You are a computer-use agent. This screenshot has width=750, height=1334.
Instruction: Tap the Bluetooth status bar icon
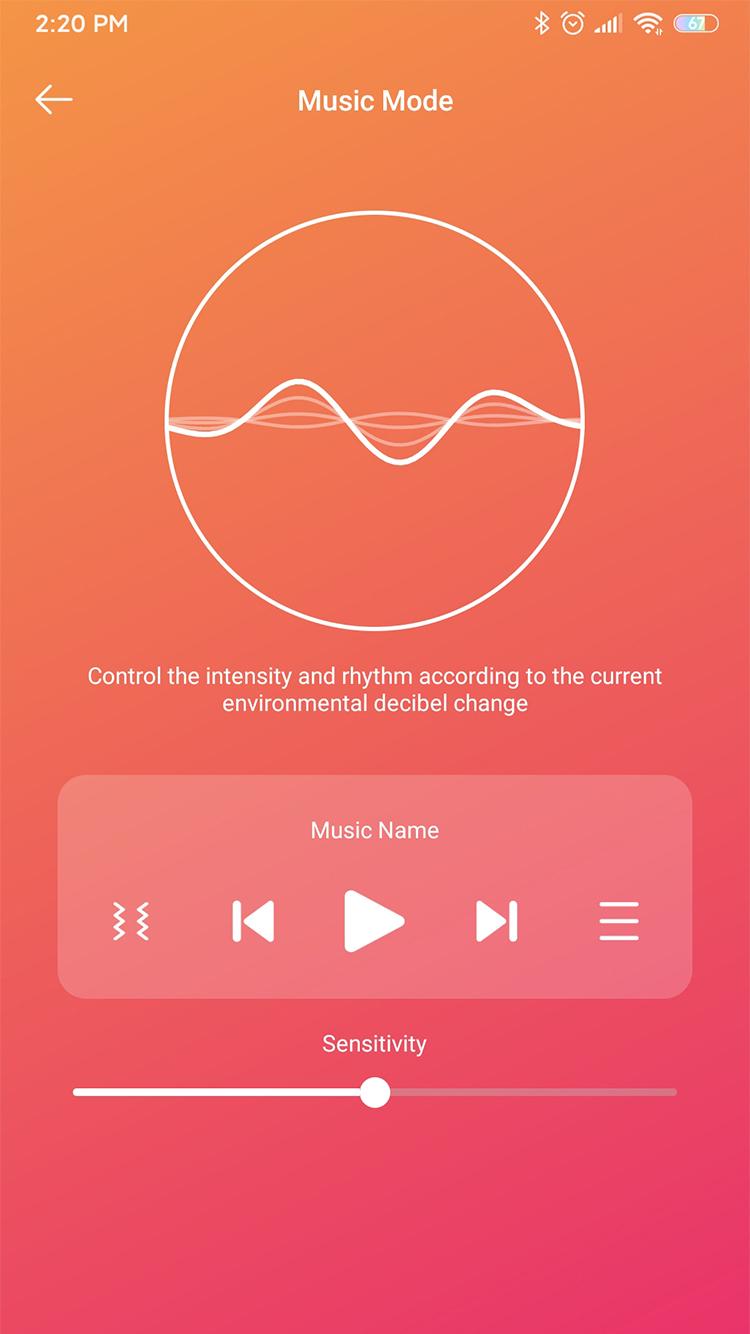coord(543,22)
